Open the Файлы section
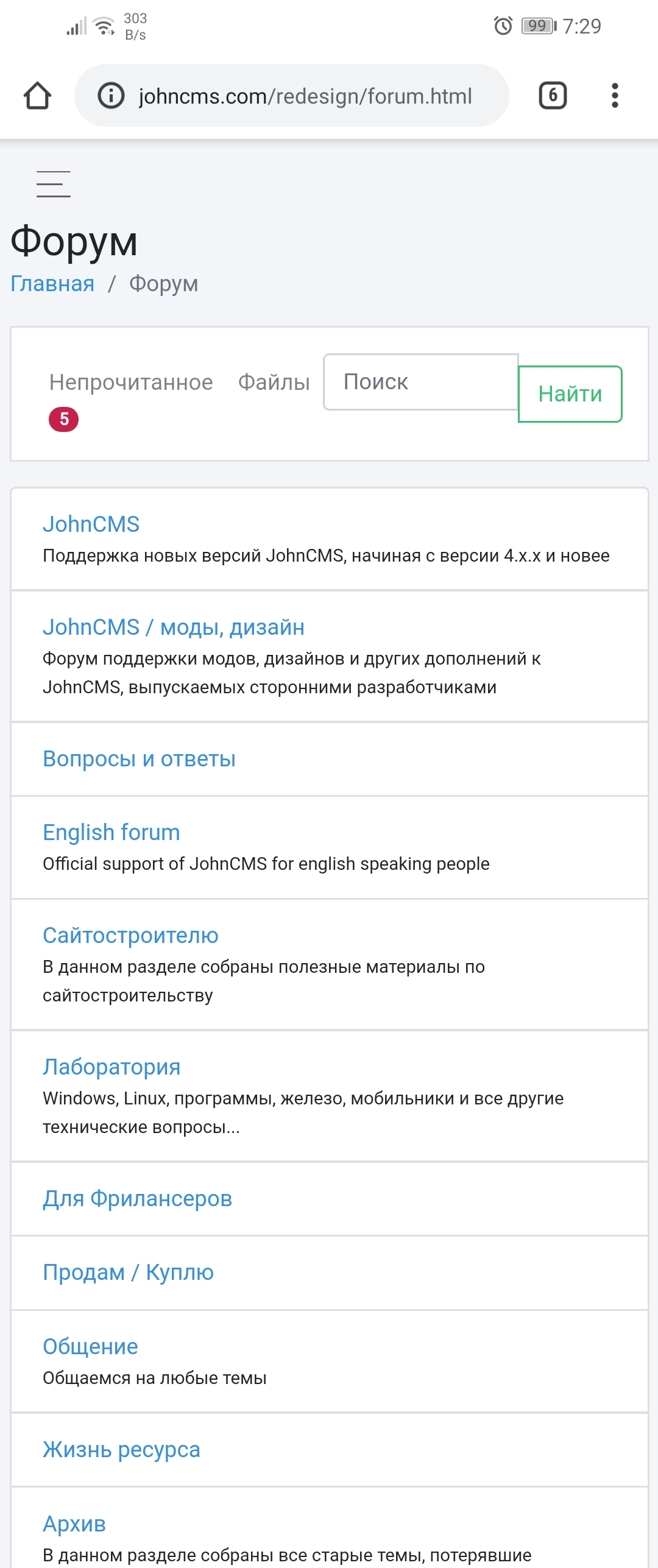This screenshot has height=1568, width=658. point(274,383)
